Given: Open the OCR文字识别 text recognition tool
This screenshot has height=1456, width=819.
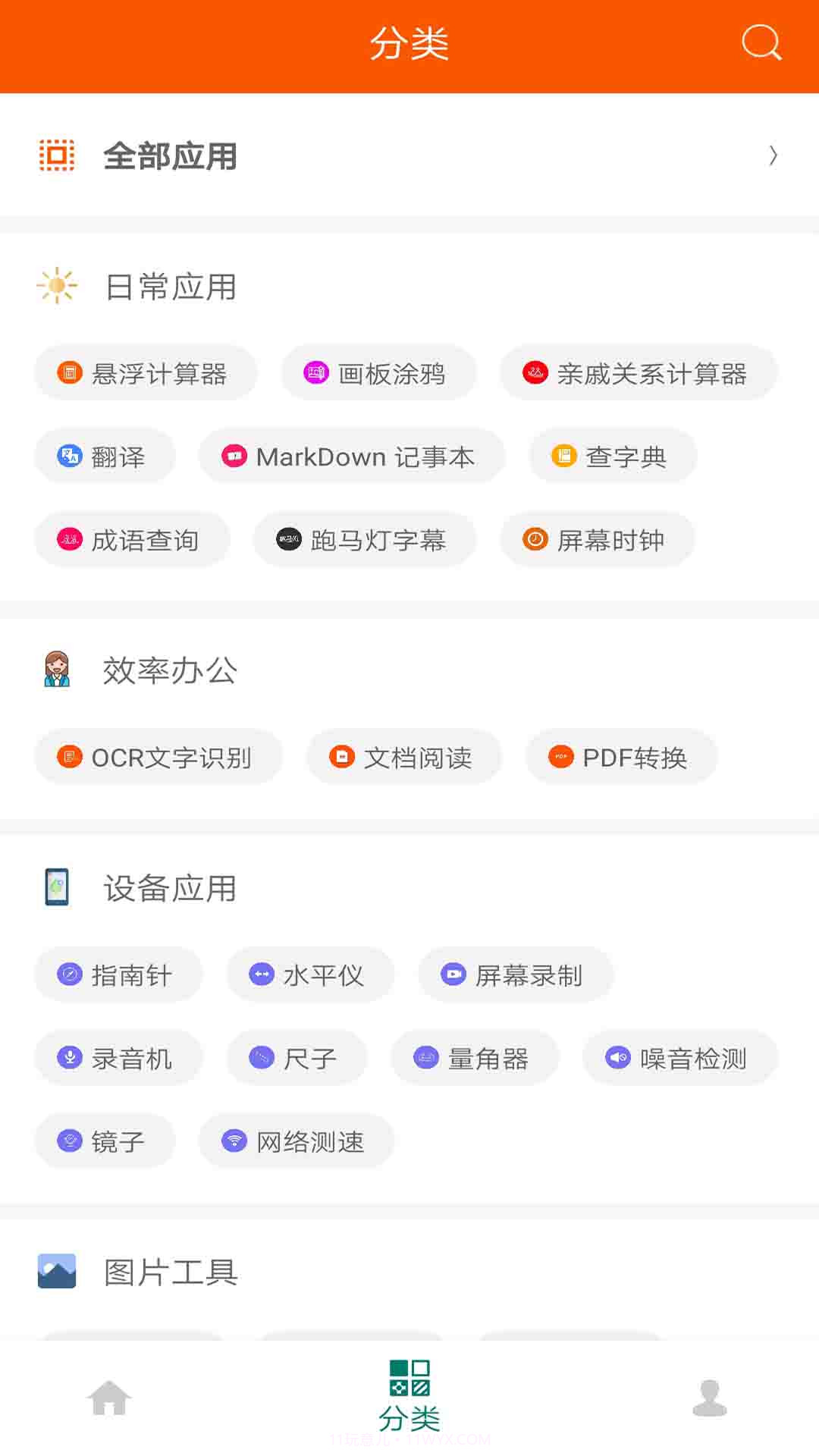Looking at the screenshot, I should (x=158, y=757).
